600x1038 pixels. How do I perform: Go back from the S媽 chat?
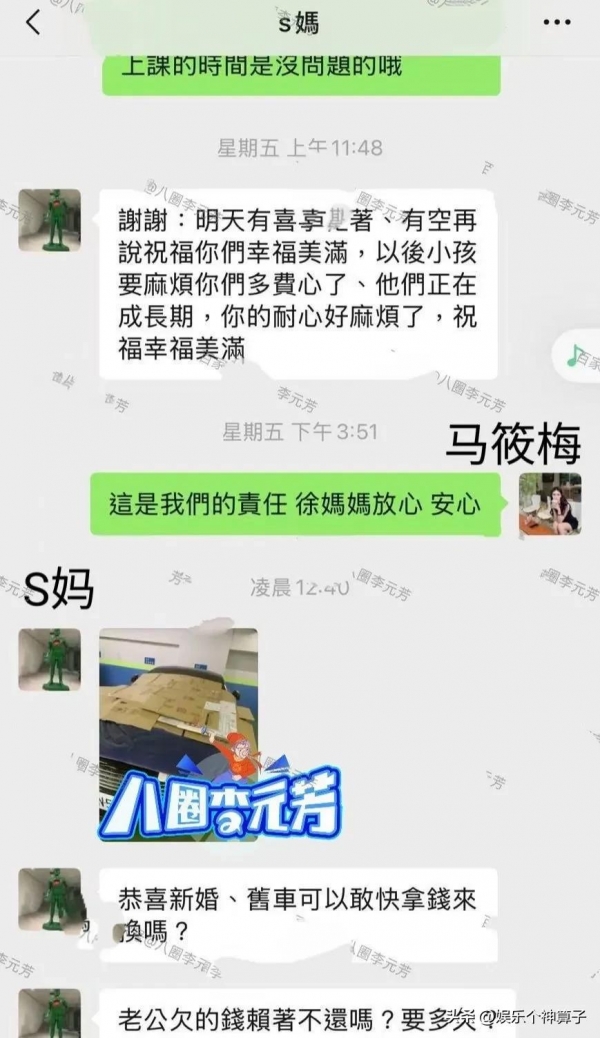pos(33,23)
